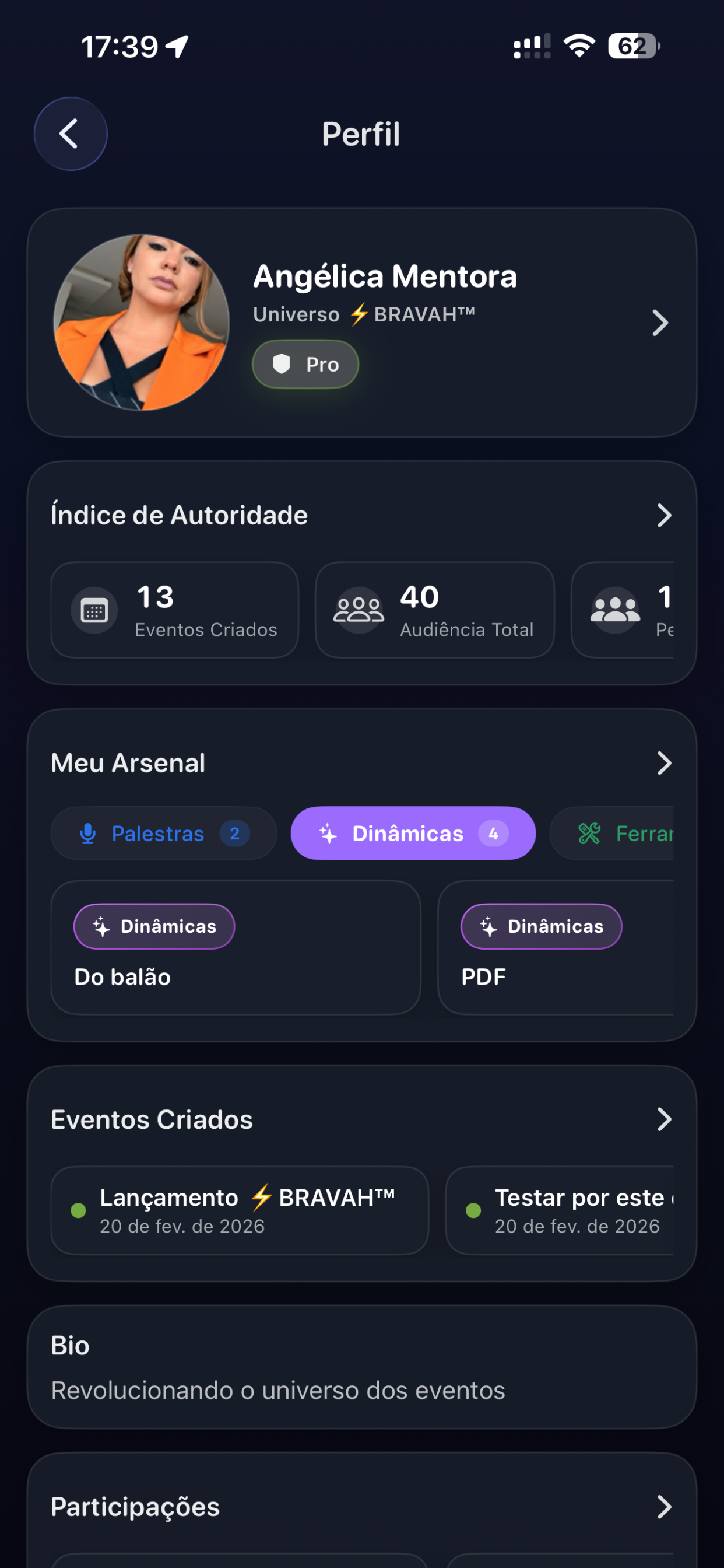Screen dimensions: 724x1568
Task: Switch to the Palestras chip
Action: [x=163, y=834]
